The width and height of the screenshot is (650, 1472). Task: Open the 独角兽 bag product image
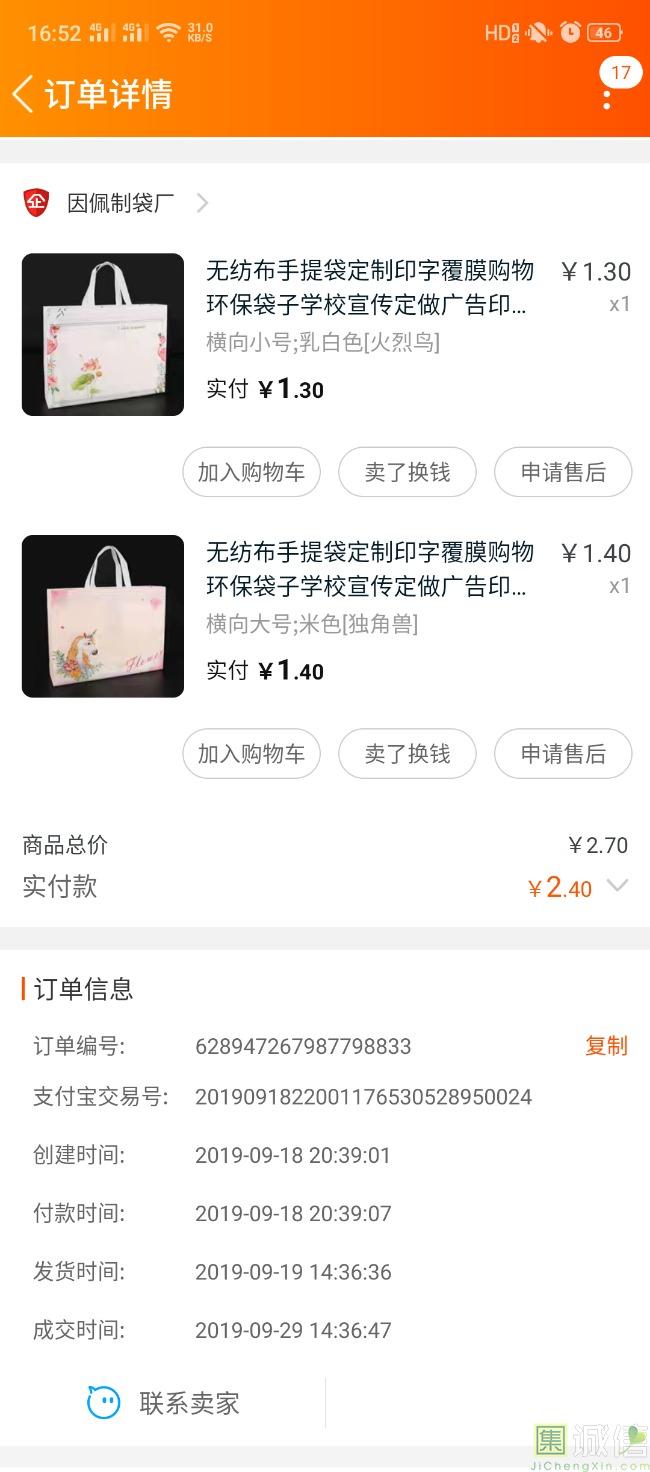103,616
